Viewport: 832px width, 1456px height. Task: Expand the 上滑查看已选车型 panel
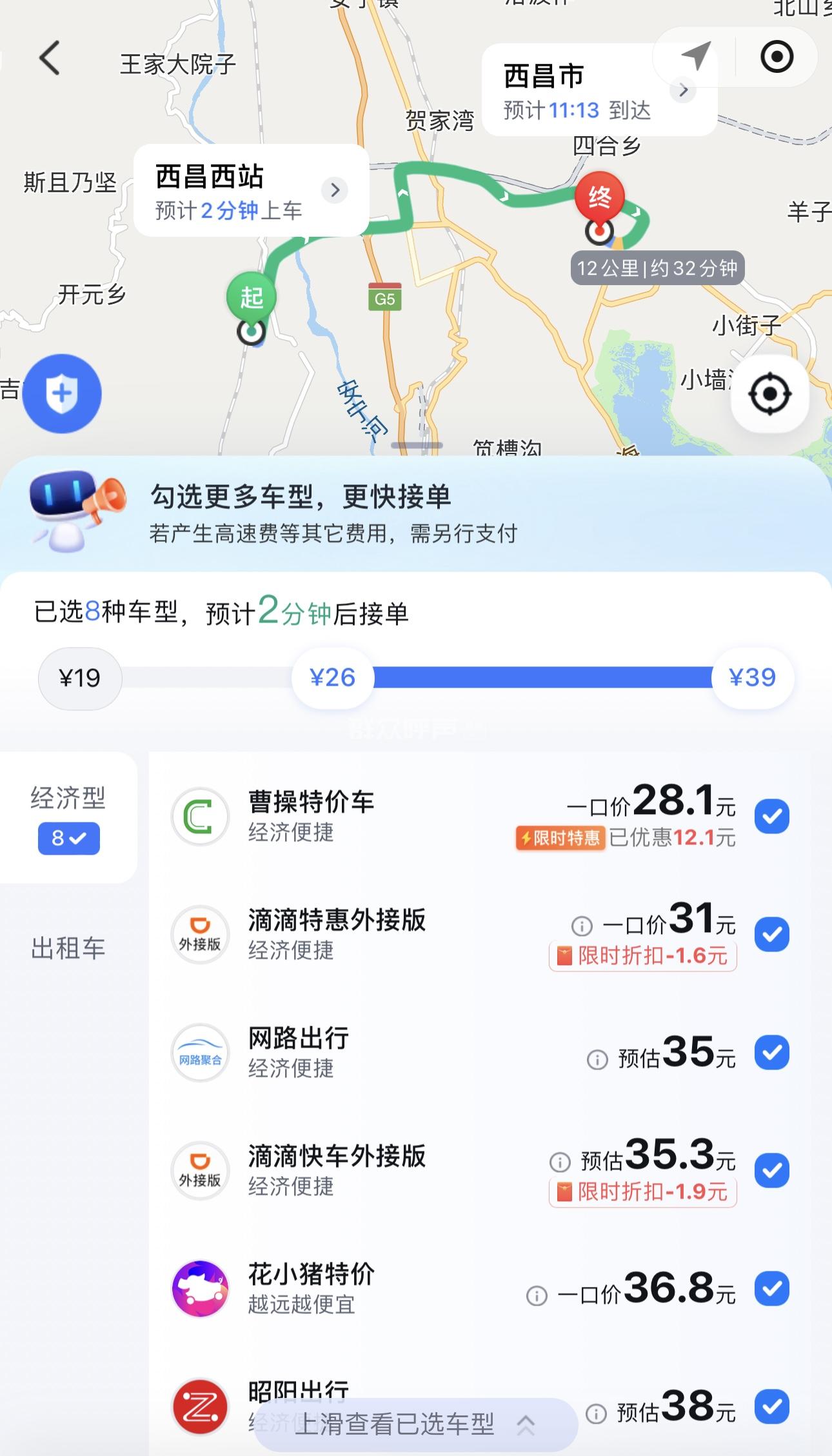pyautogui.click(x=415, y=1424)
